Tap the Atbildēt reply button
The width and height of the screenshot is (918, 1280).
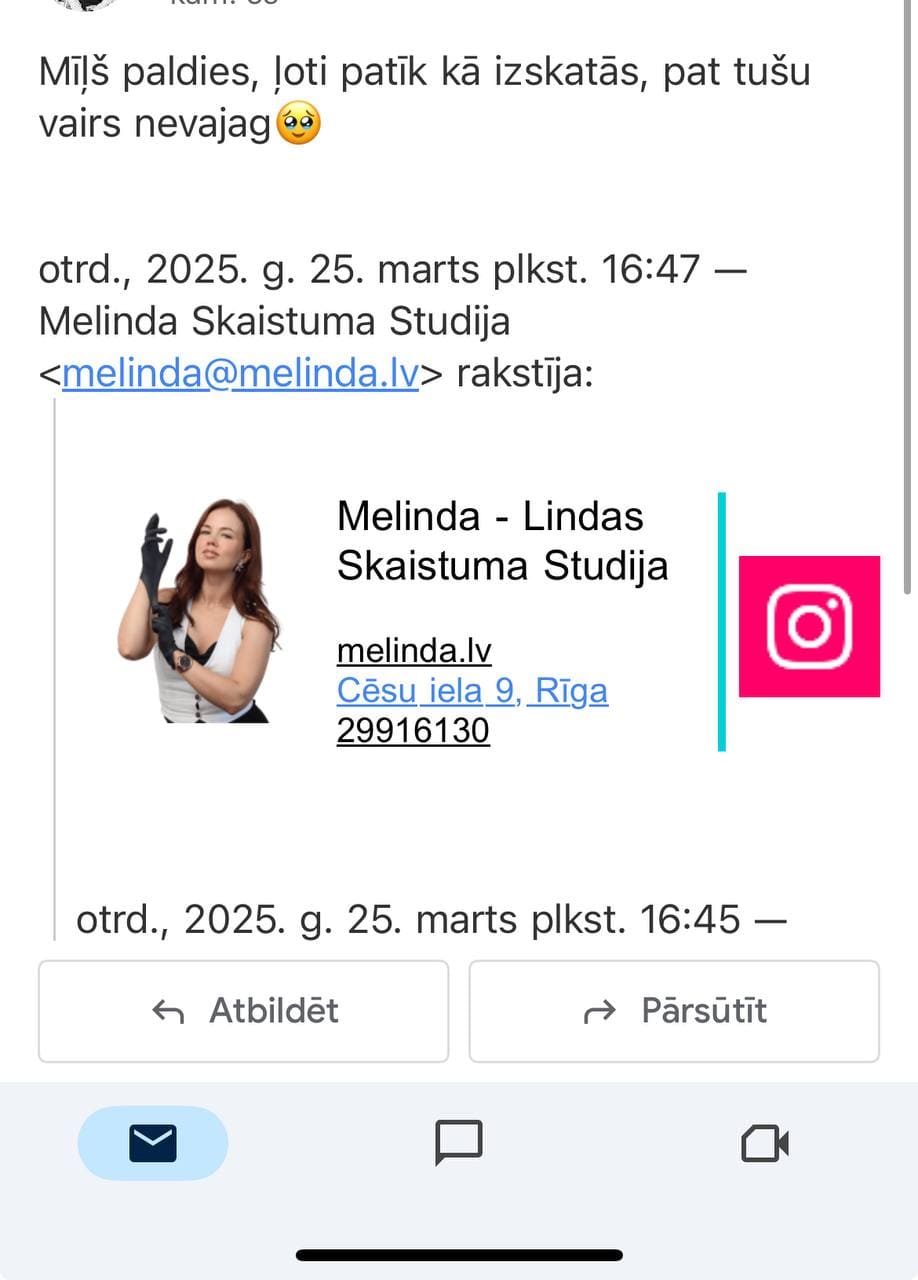(x=243, y=1011)
